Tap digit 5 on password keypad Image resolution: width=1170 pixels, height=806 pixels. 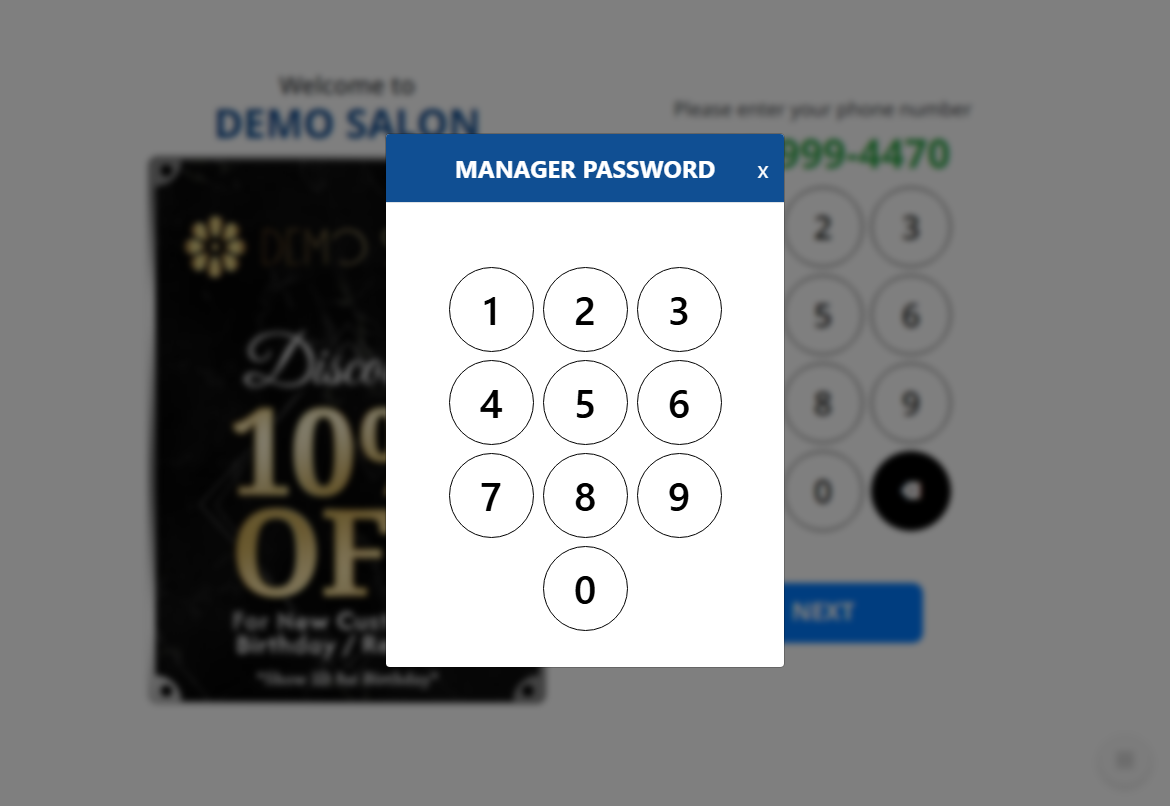(x=585, y=403)
